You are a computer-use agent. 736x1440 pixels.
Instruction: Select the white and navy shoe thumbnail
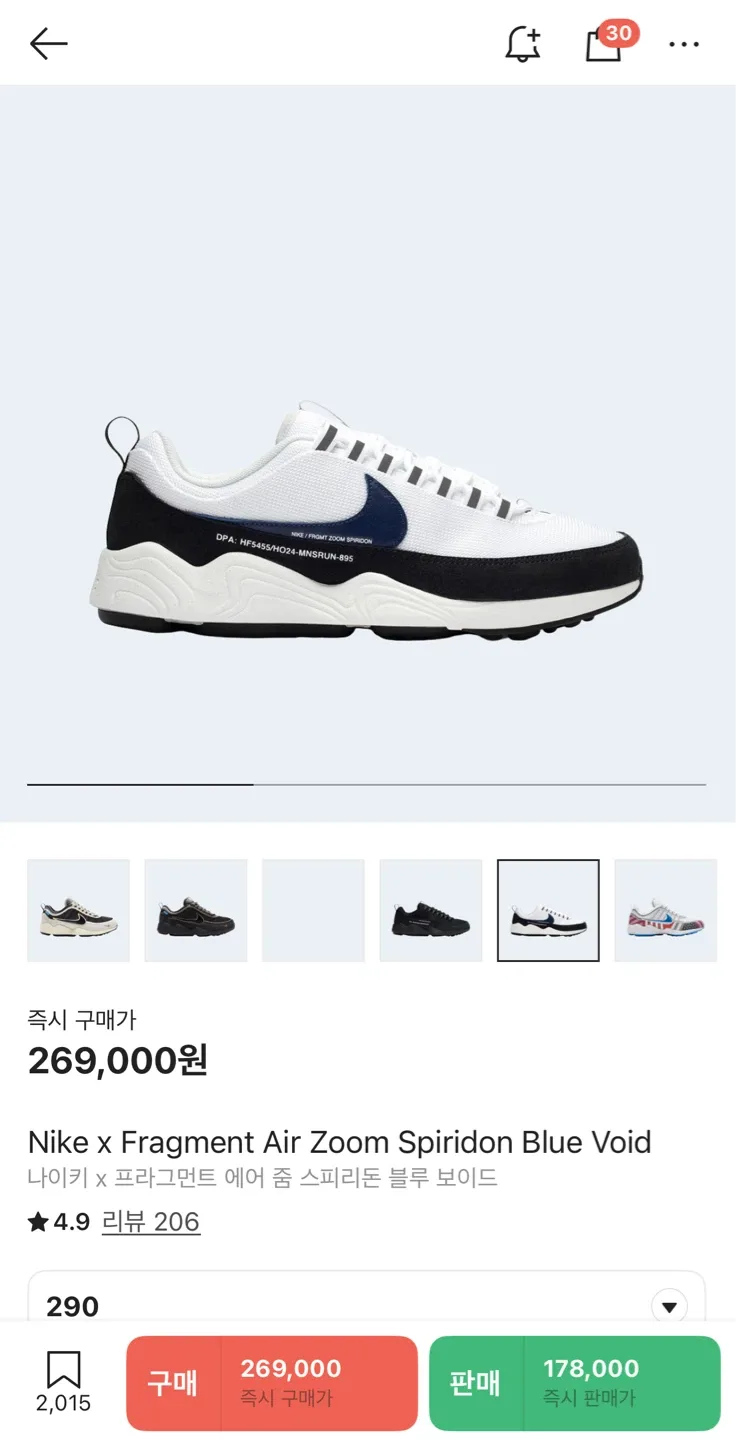pos(548,910)
